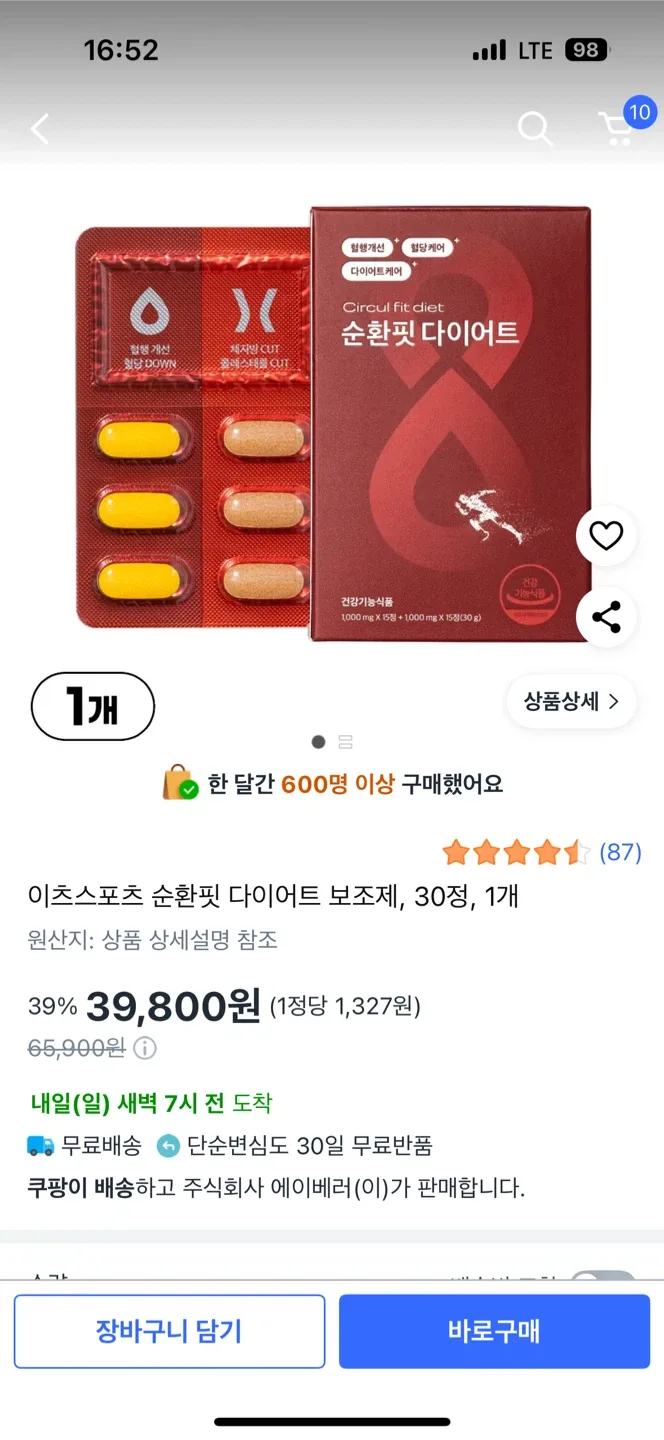This screenshot has height=1440, width=664.
Task: Open 상품상세 product details
Action: [572, 701]
